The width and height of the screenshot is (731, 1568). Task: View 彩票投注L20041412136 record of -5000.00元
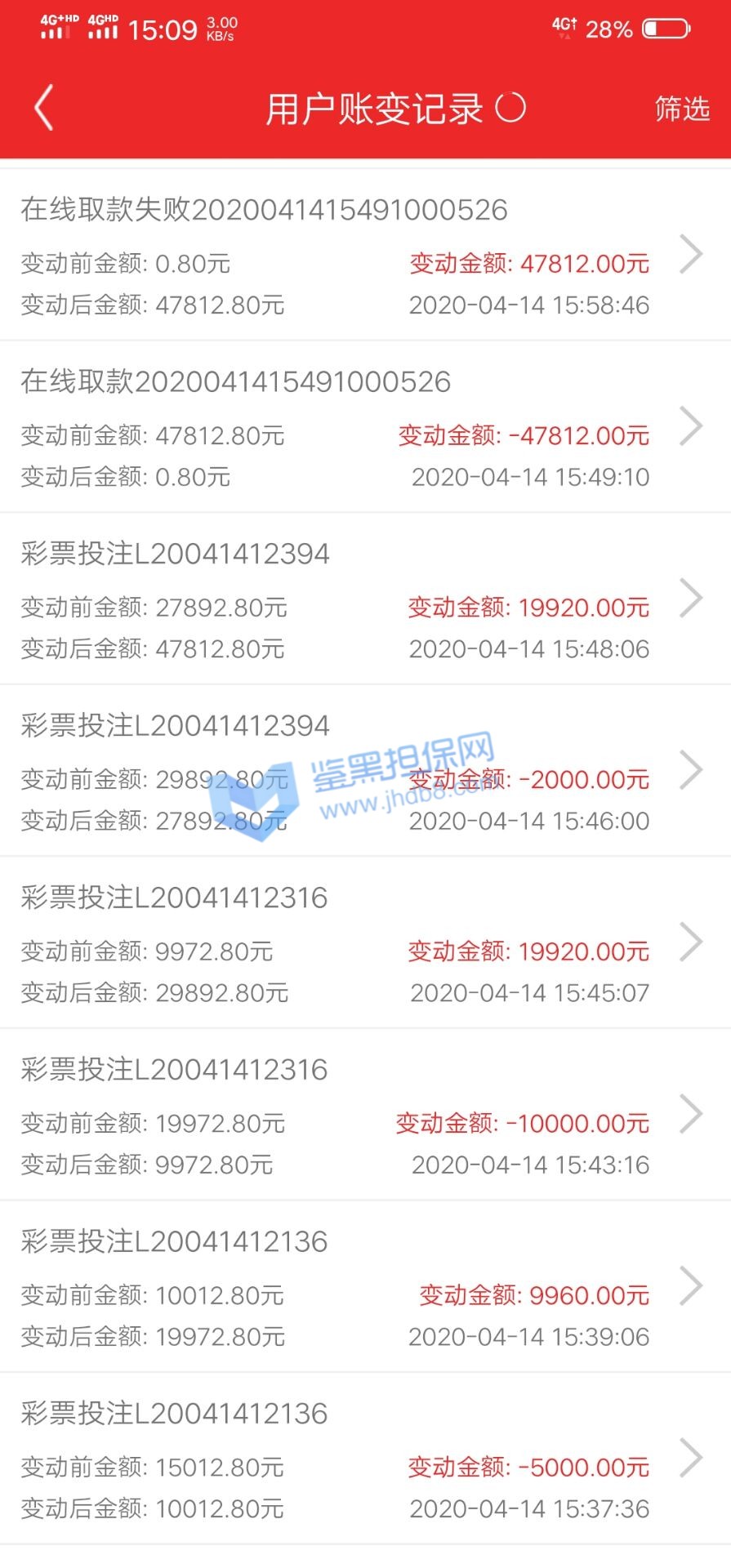[x=364, y=1459]
